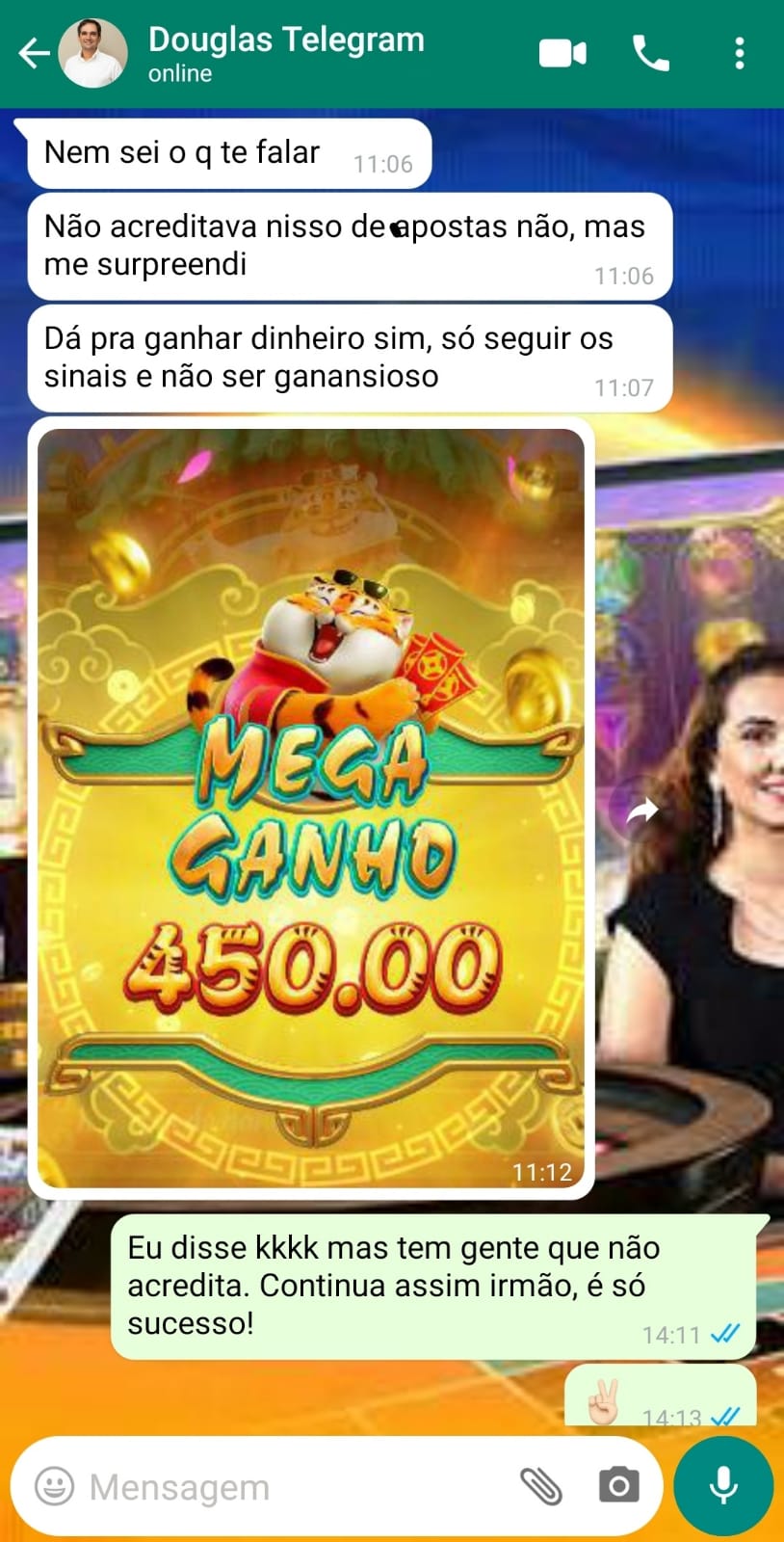Open the Mega Ganho 450.00 image
The image size is (784, 1542).
(311, 808)
